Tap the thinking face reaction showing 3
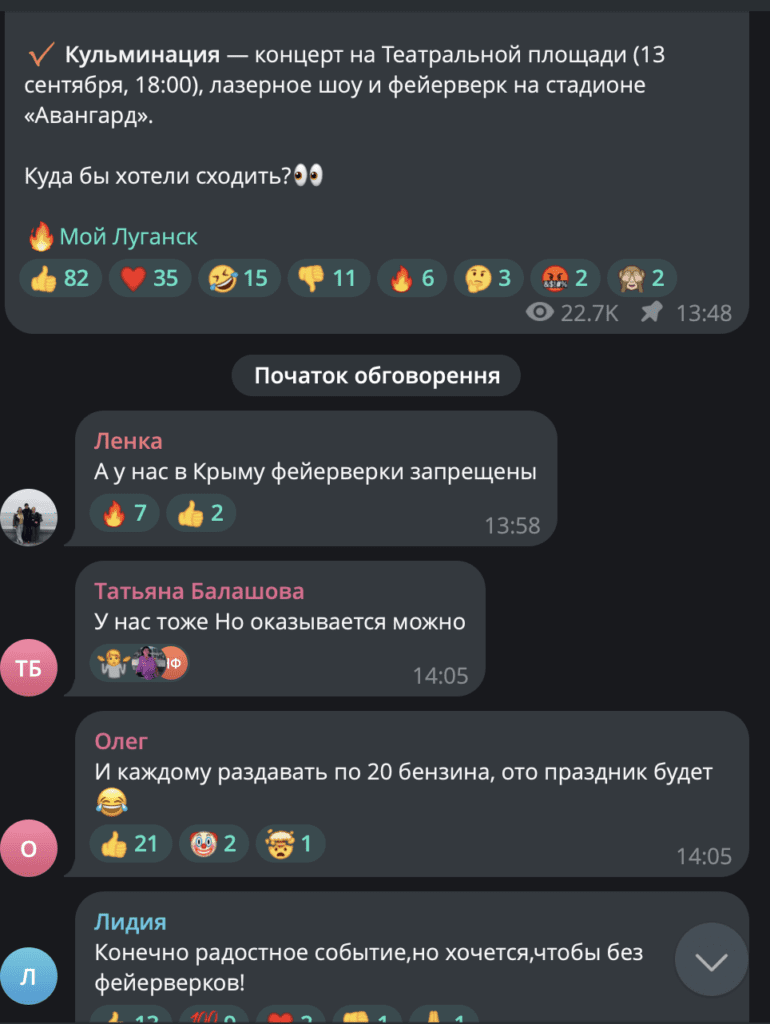The height and width of the screenshot is (1024, 770). [x=490, y=278]
